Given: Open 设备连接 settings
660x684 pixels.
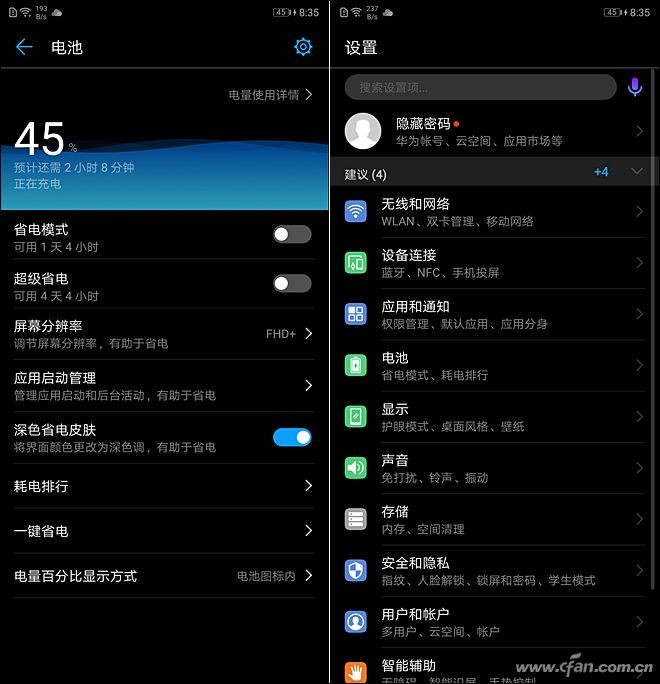Looking at the screenshot, I should (494, 263).
